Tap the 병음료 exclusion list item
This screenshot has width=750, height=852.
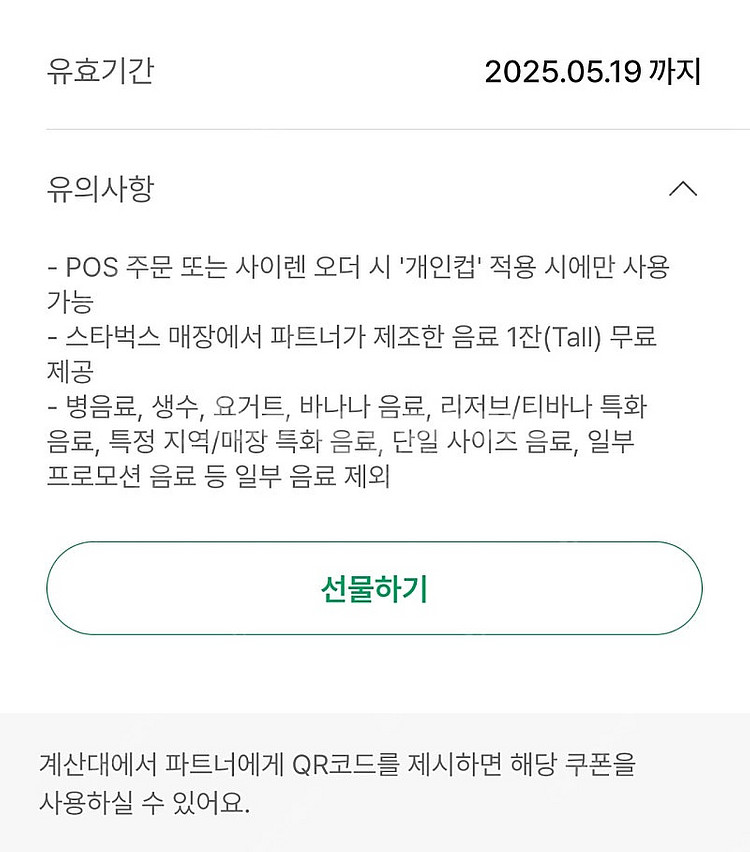(x=100, y=407)
